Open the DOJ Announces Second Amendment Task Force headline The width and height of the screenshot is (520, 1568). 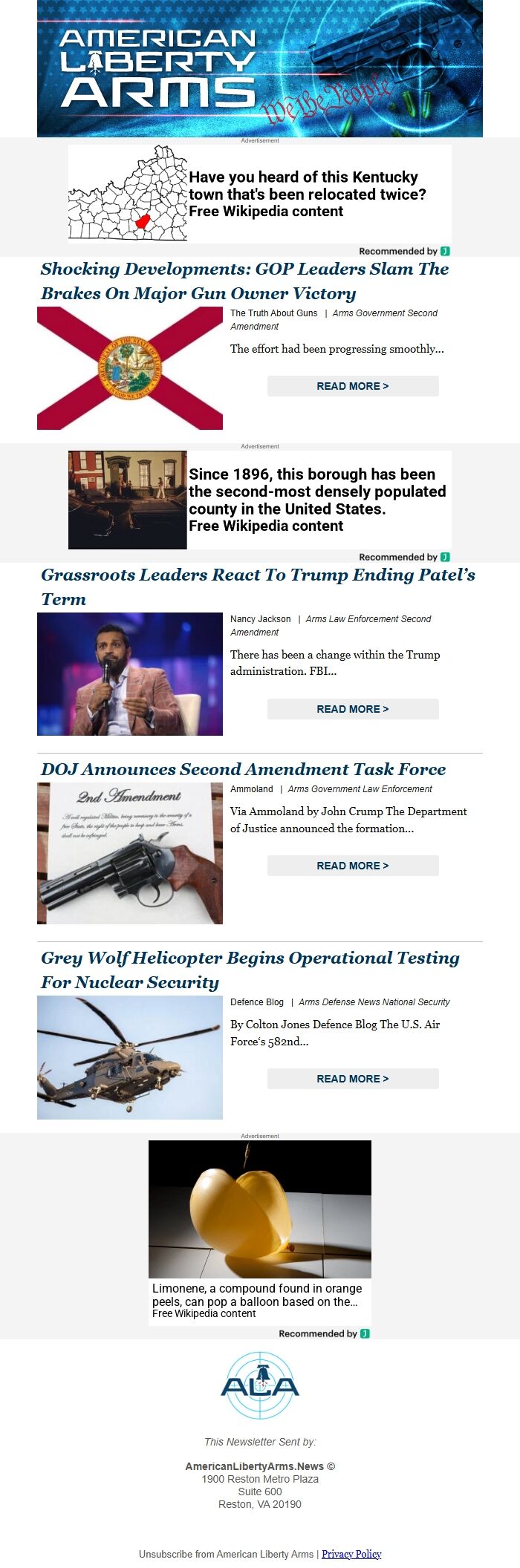click(x=244, y=769)
